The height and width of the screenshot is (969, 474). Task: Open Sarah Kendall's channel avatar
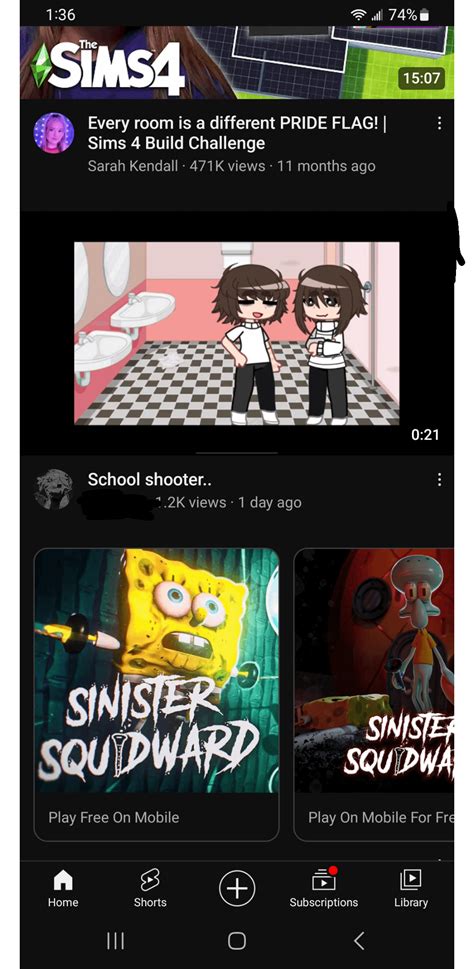[54, 133]
